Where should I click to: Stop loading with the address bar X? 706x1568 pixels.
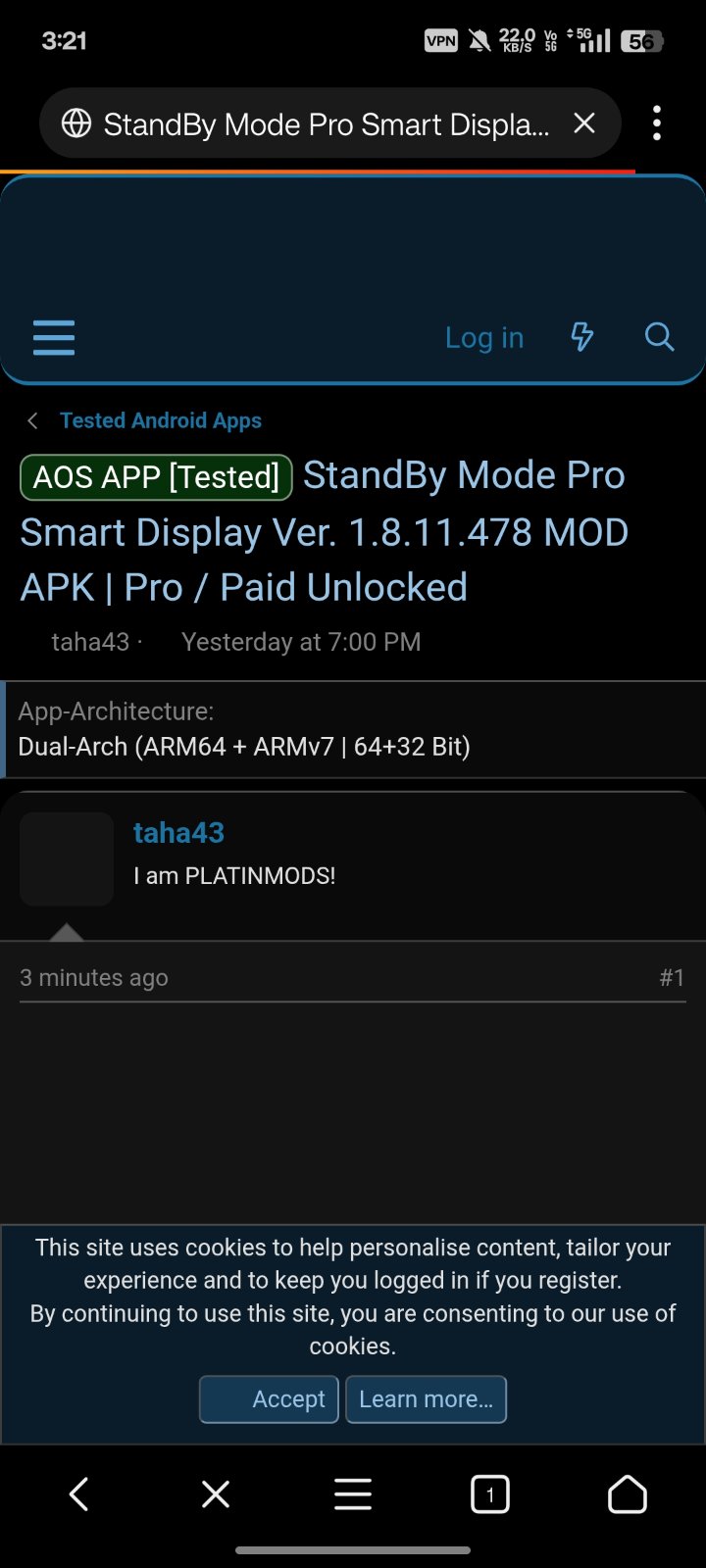pyautogui.click(x=584, y=123)
